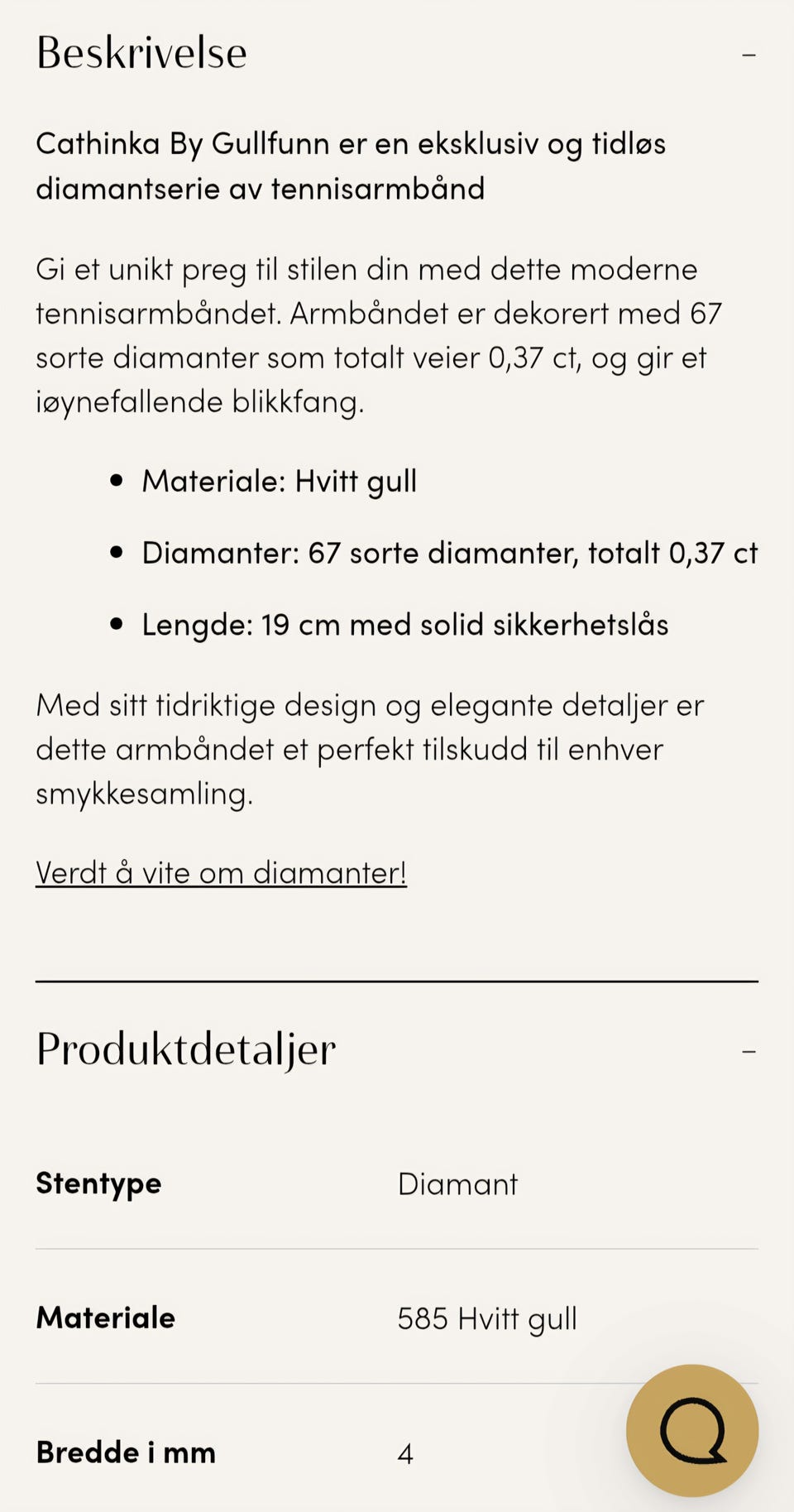
Task: Click the underlined diamond information link
Action: pos(221,872)
